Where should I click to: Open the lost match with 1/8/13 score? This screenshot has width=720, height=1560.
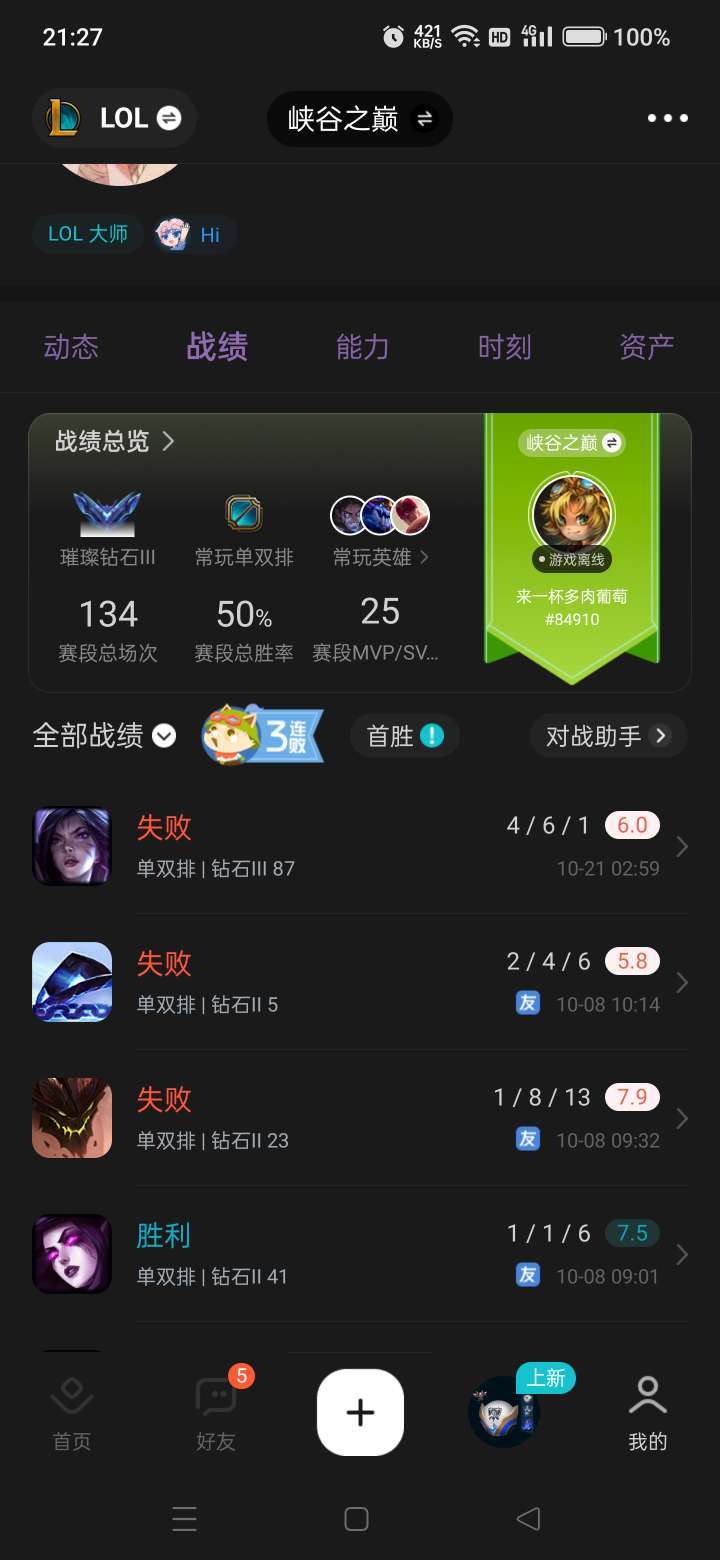[x=360, y=1118]
